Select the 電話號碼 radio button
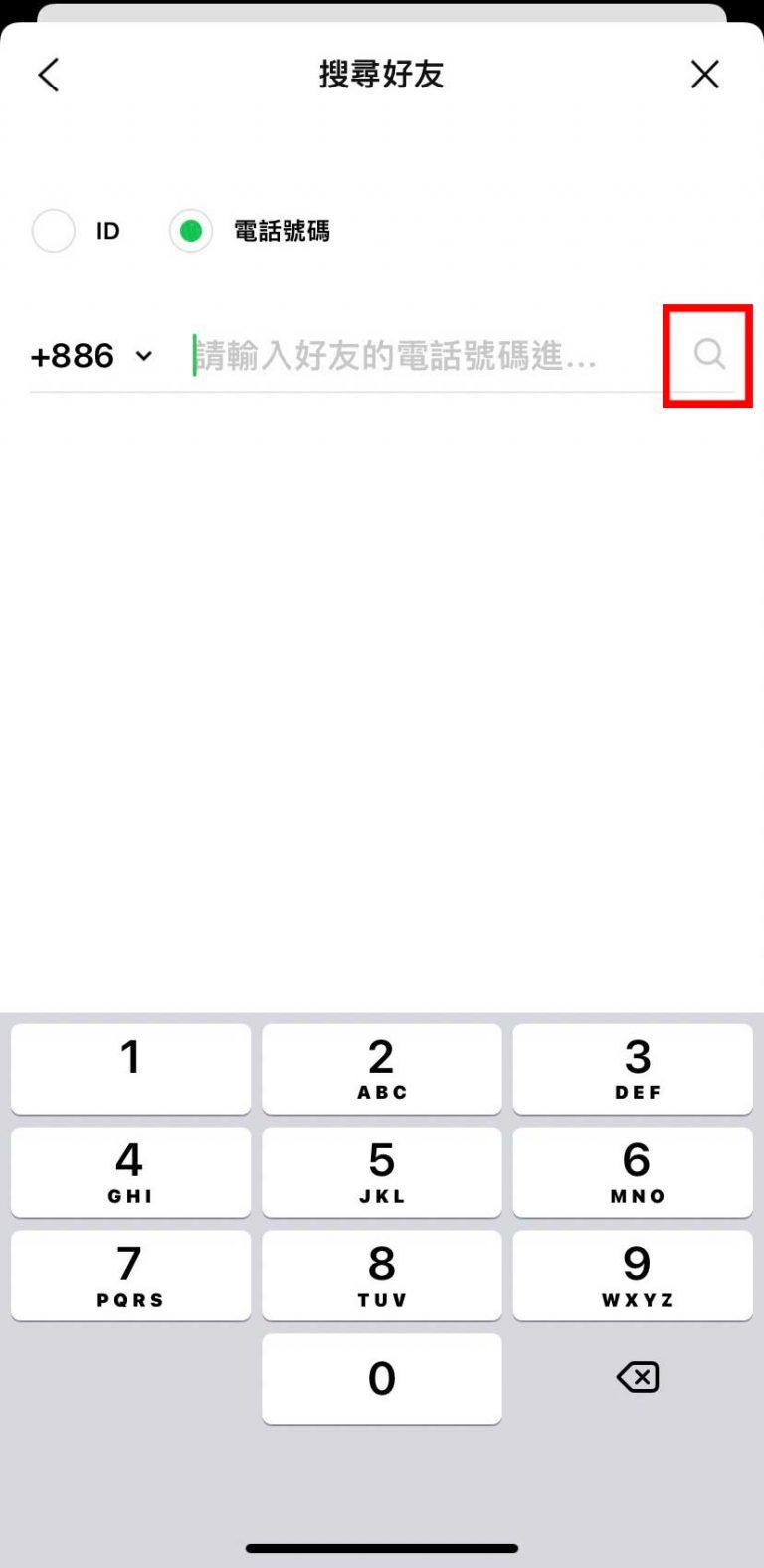The image size is (764, 1568). pos(191,231)
